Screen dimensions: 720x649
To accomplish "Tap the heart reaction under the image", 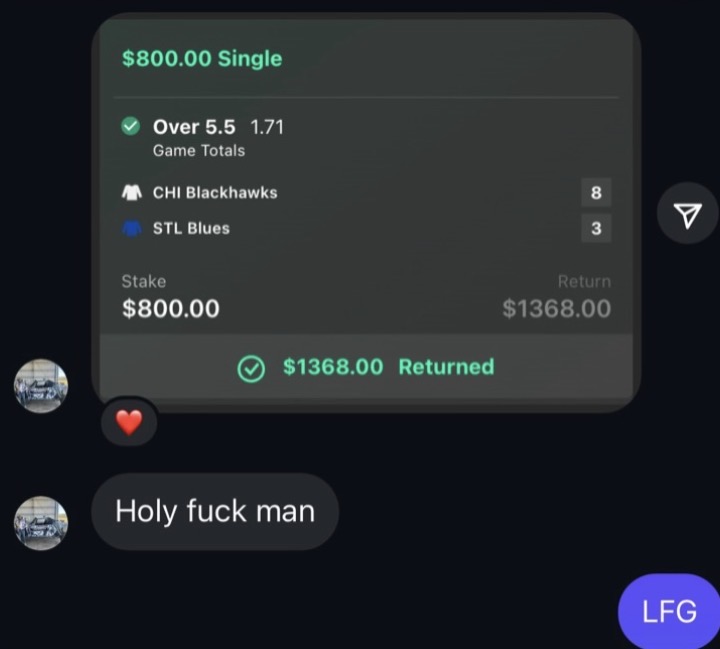I will tap(129, 423).
